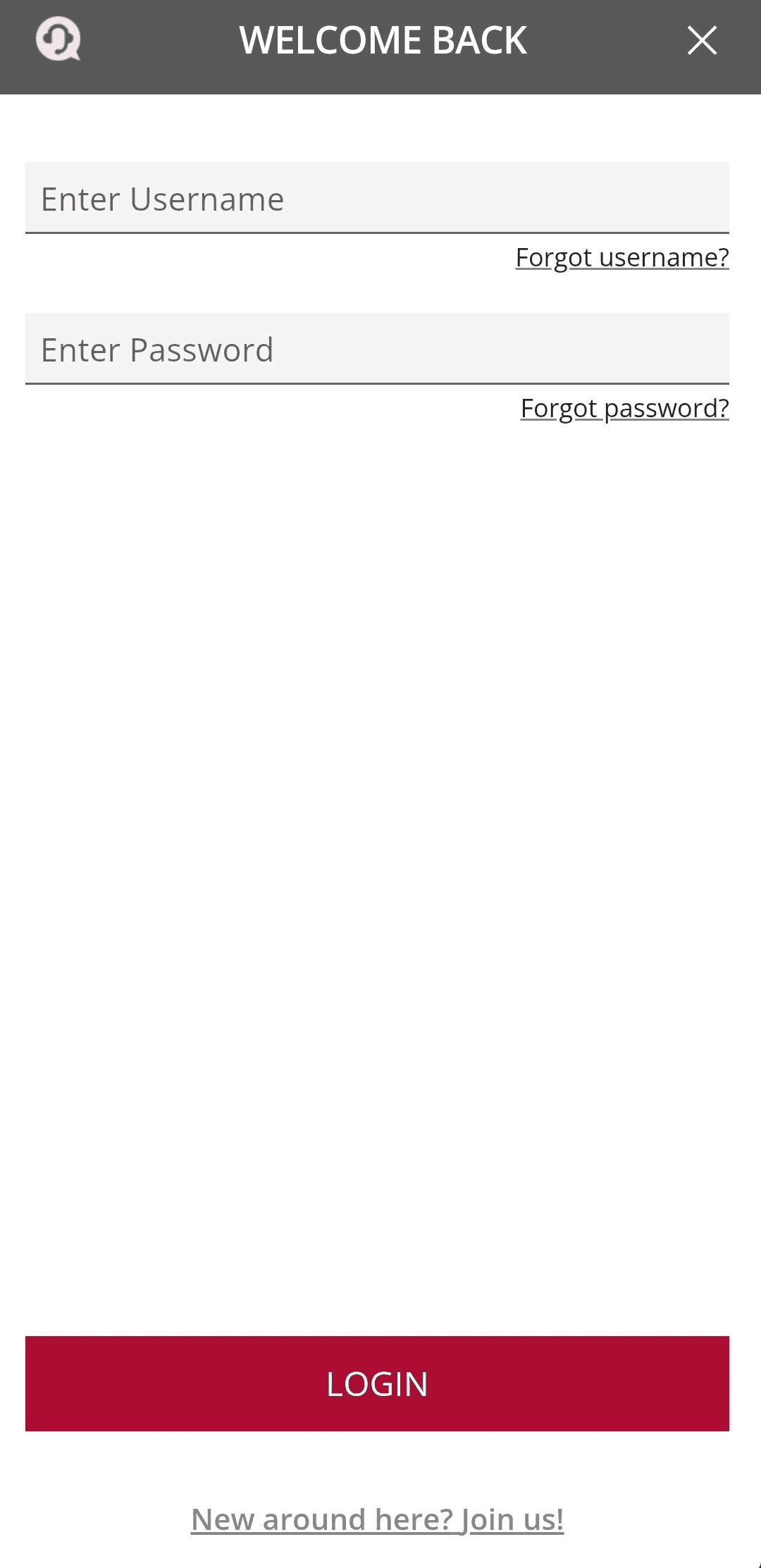Screen dimensions: 761x1568
Task: Follow the New around here? Join us! link
Action: tap(377, 1519)
